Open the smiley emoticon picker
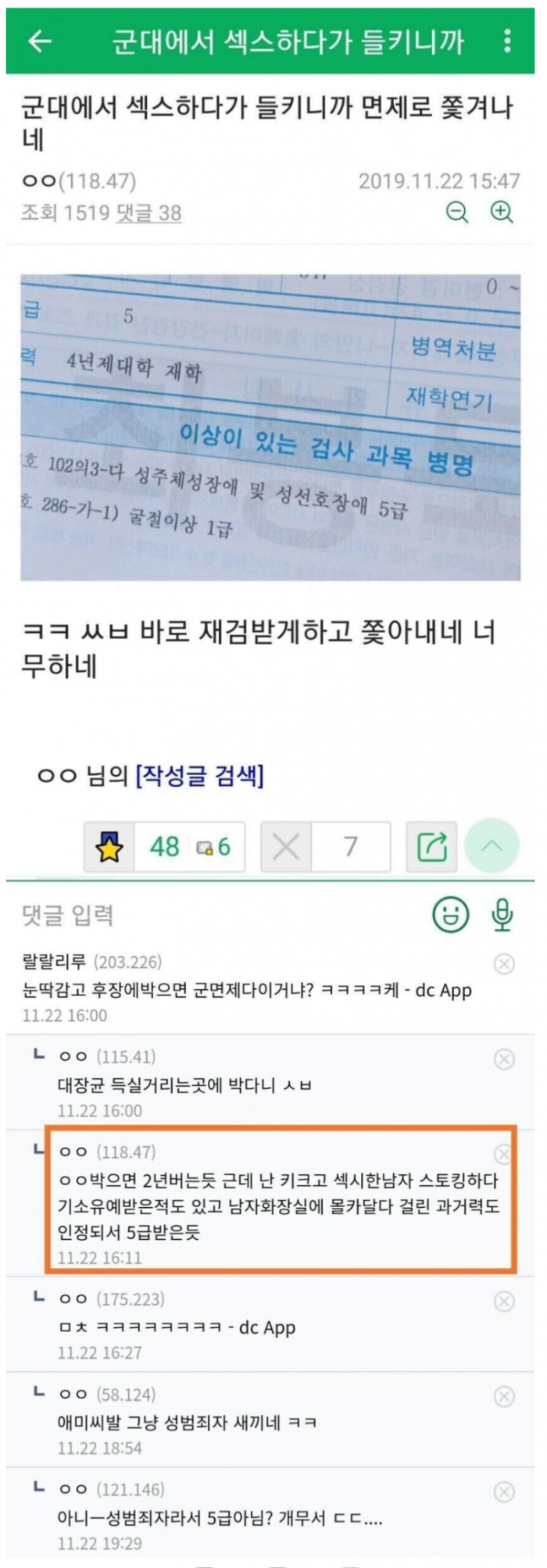Viewport: 547px width, 1568px height. click(451, 914)
